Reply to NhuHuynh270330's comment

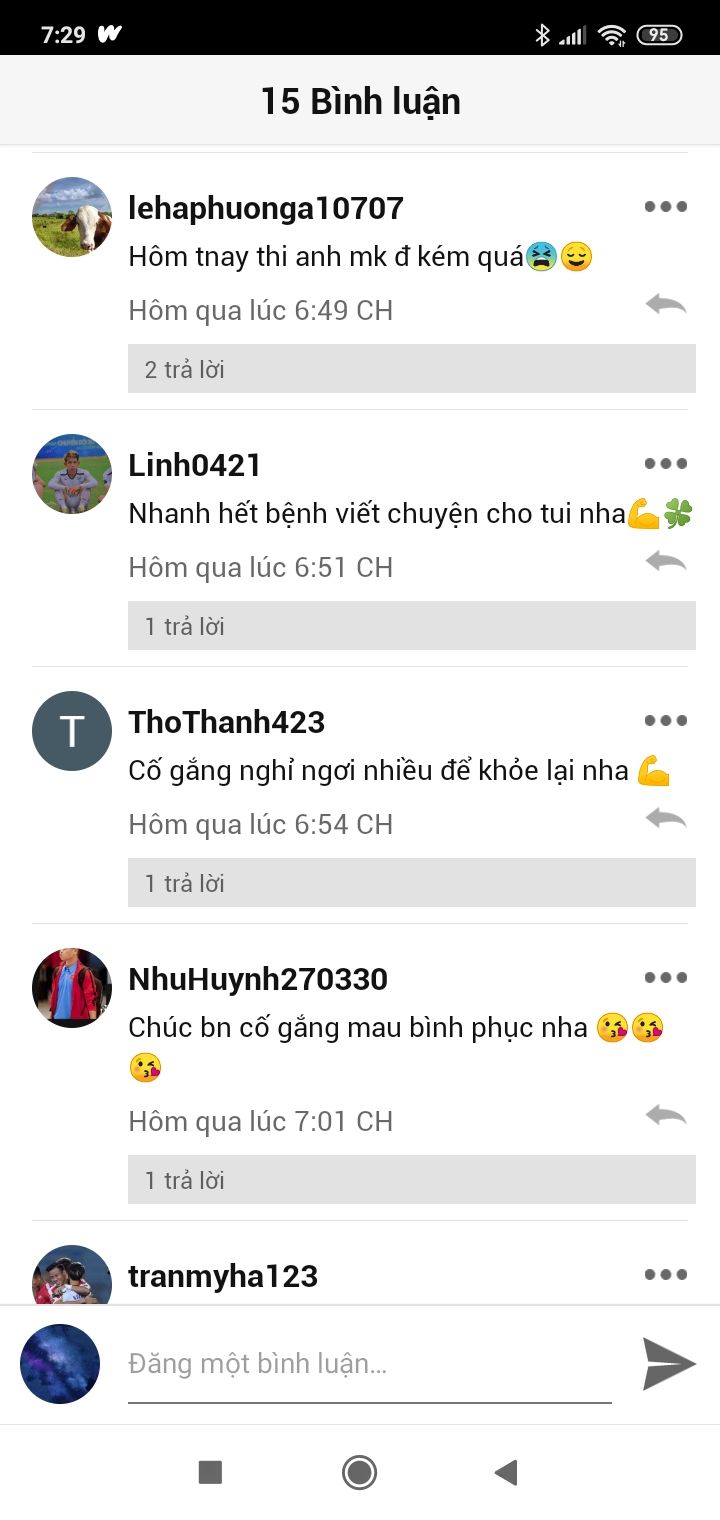click(666, 1115)
